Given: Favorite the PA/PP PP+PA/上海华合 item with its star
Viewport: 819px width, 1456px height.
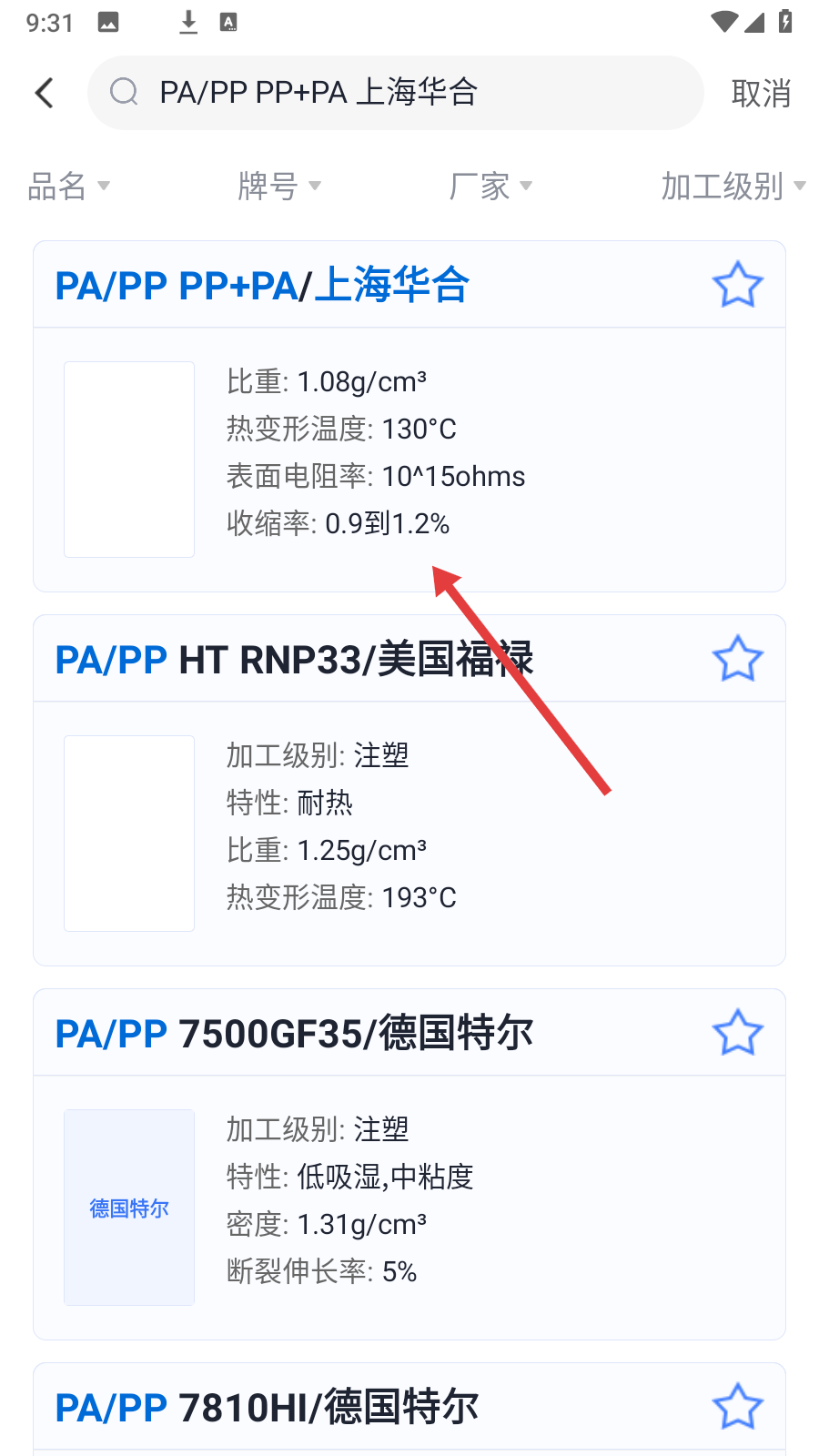Looking at the screenshot, I should pos(737,285).
